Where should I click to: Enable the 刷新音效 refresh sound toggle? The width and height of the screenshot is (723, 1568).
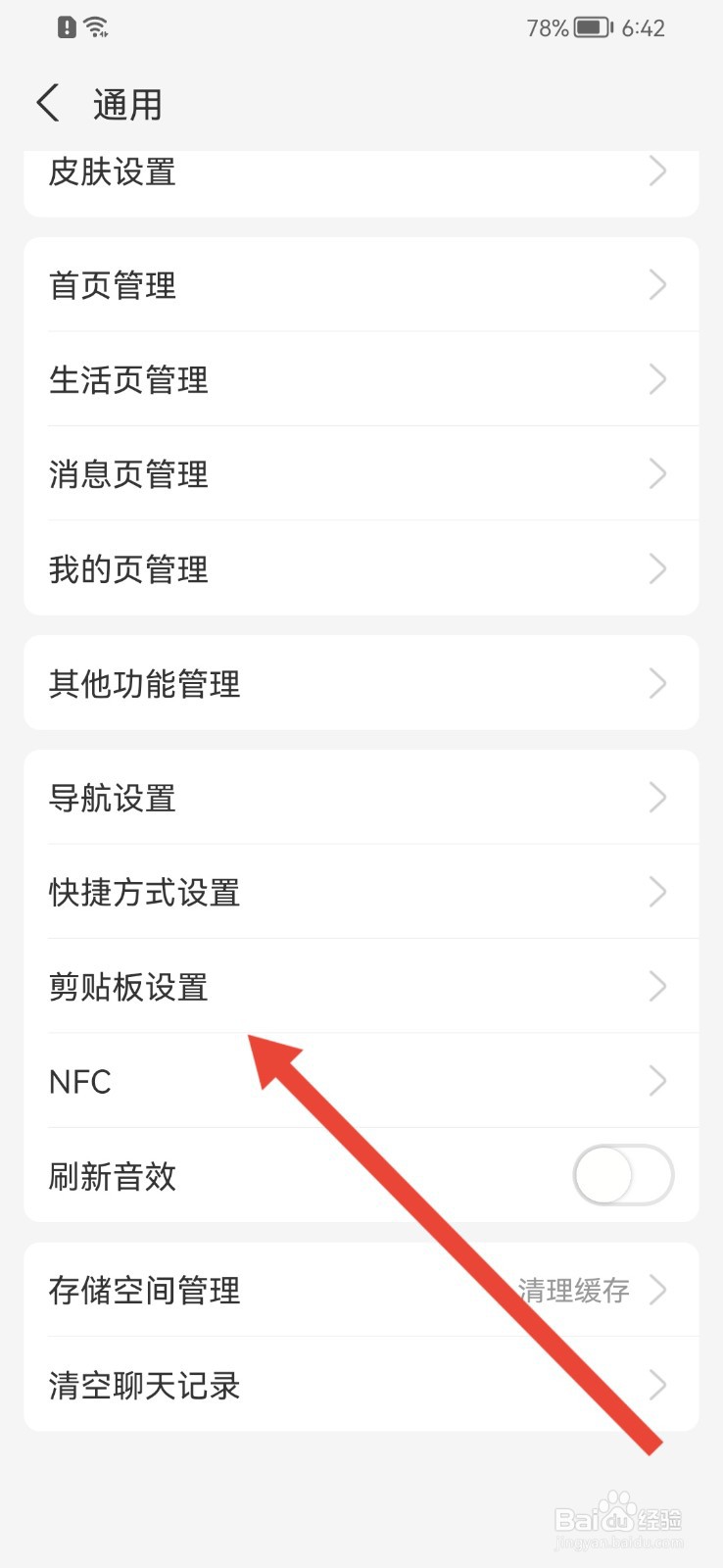622,1176
